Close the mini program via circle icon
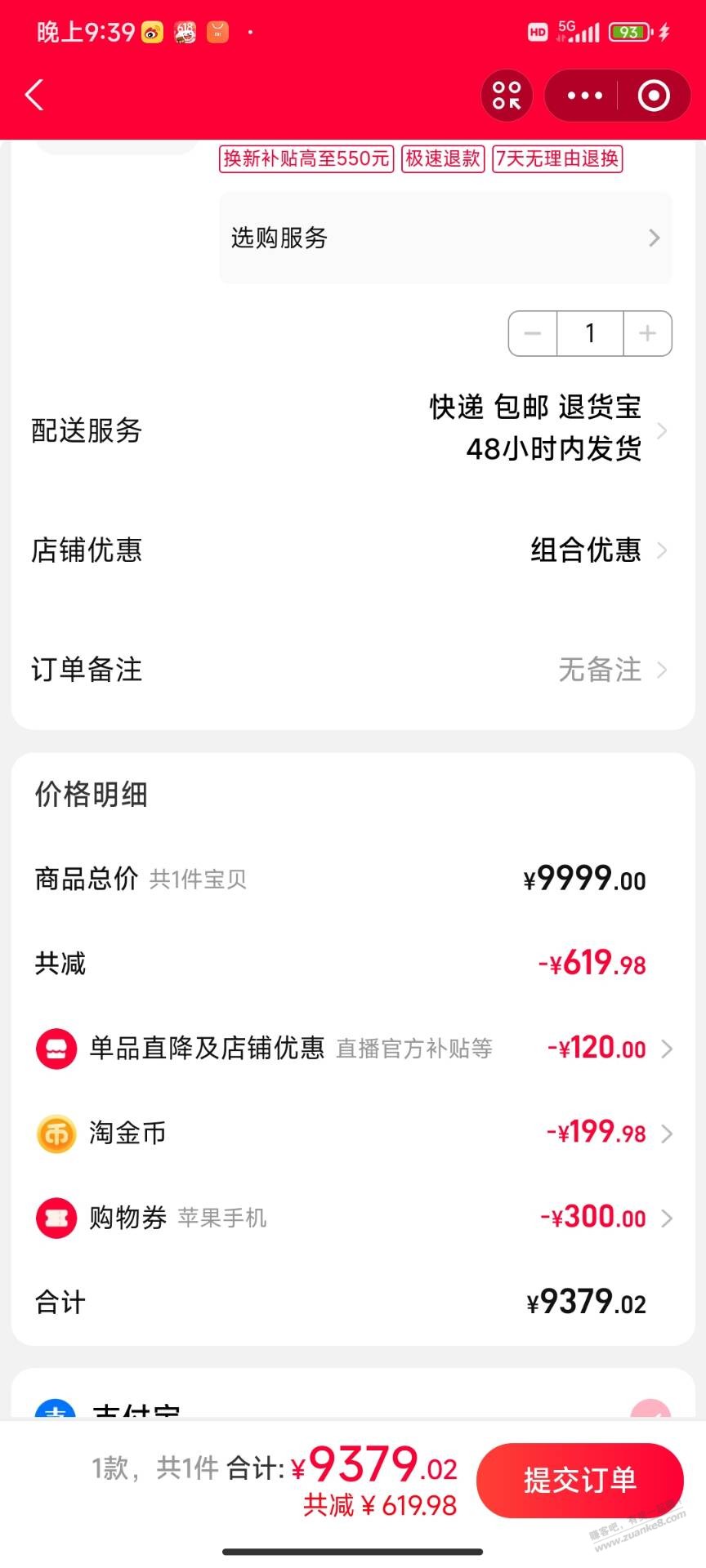 coord(653,96)
